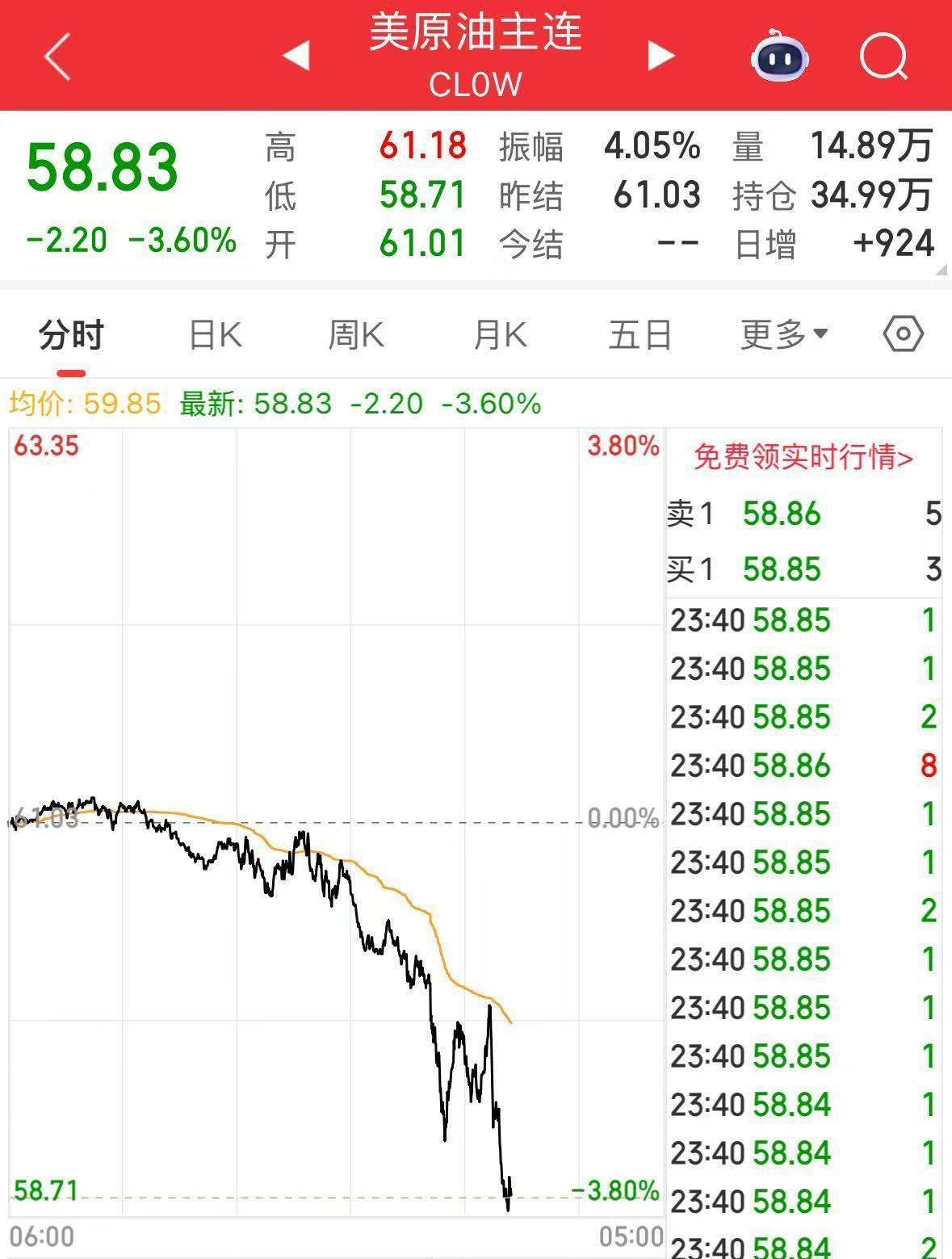Open the 免费领实时行情 real-time quotes link
This screenshot has width=952, height=1259.
[803, 458]
